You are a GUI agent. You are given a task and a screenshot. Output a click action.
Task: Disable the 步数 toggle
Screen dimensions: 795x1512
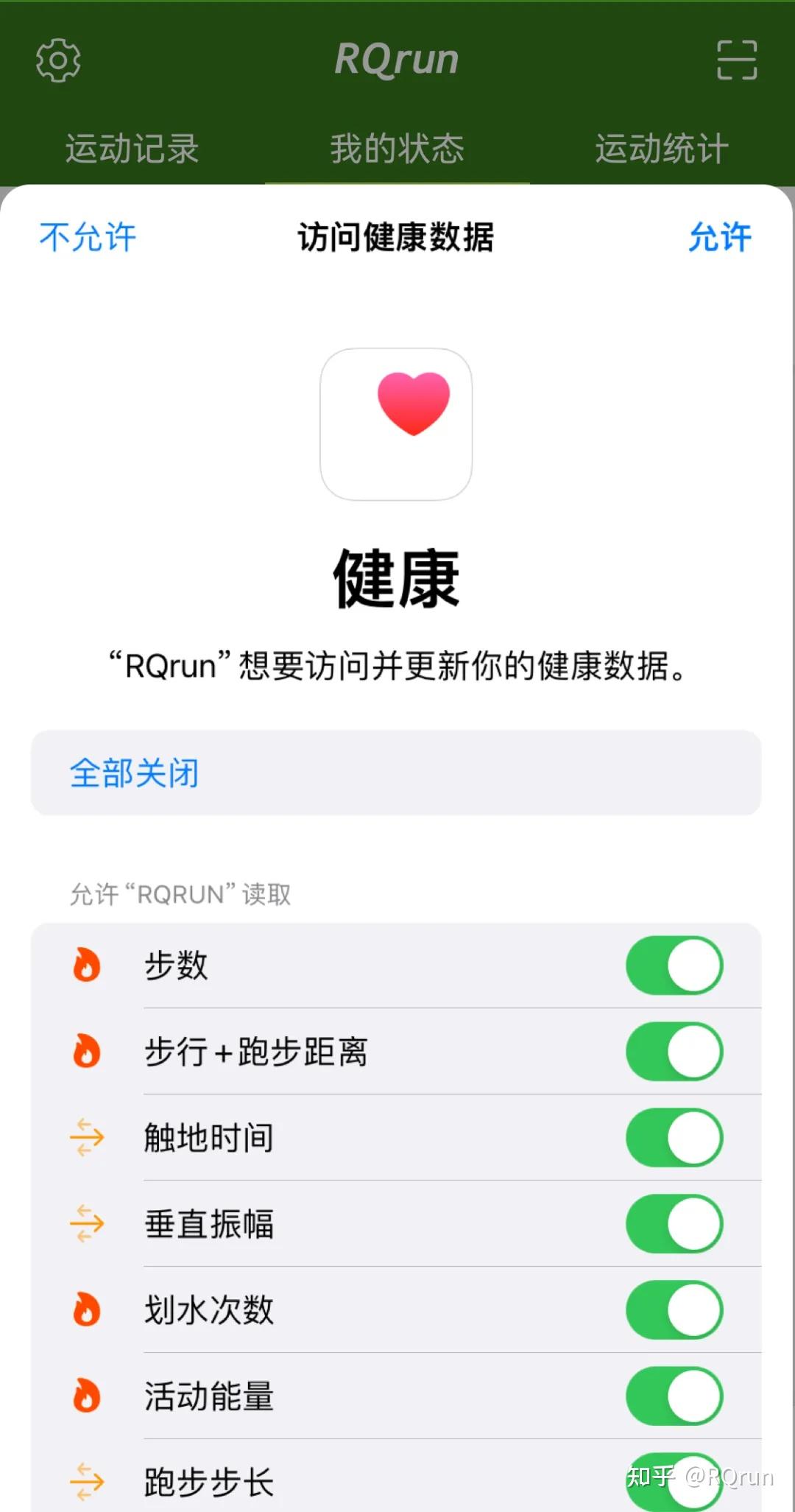pyautogui.click(x=673, y=965)
